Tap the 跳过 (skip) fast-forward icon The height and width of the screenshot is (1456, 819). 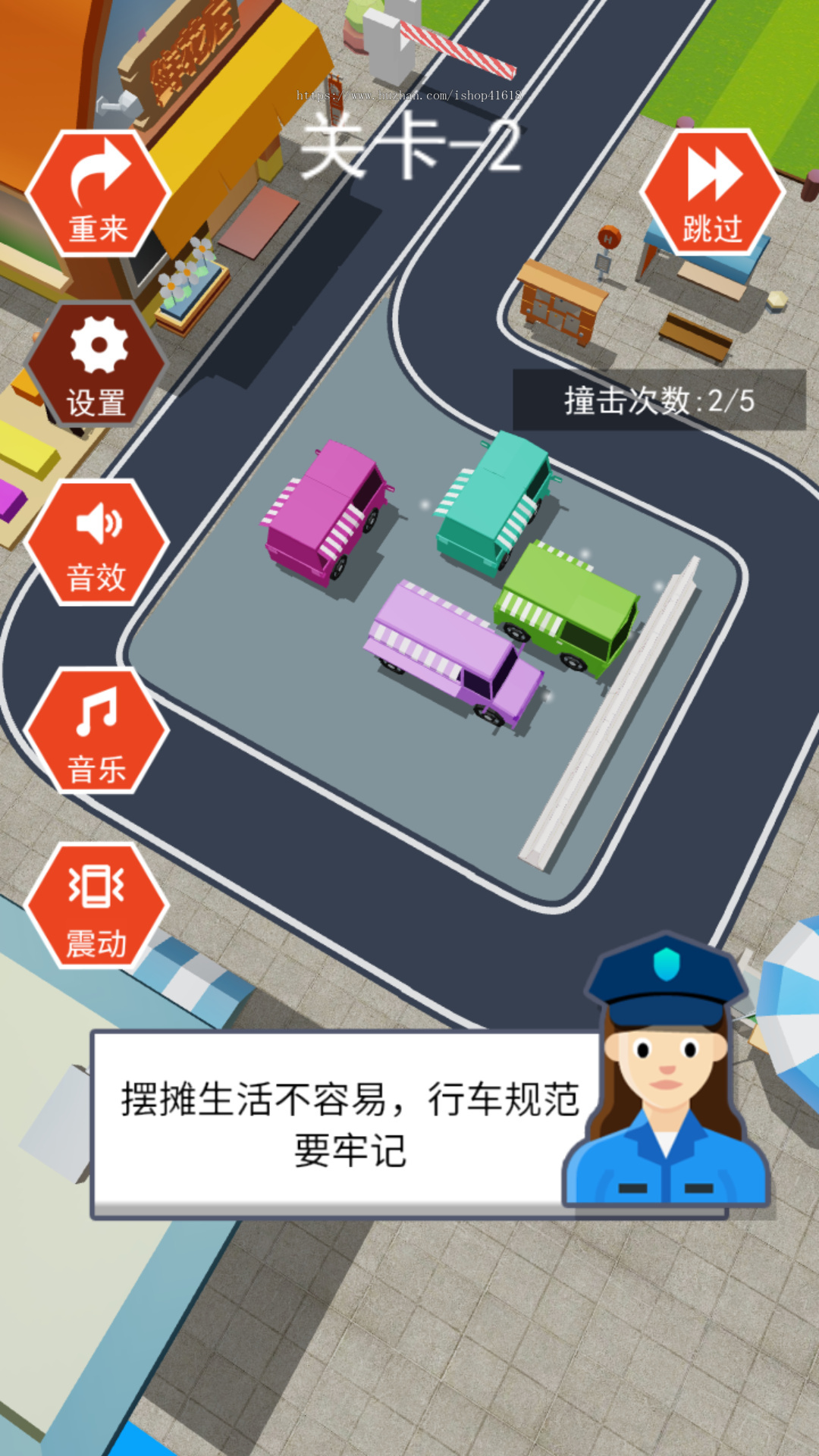coord(716,173)
